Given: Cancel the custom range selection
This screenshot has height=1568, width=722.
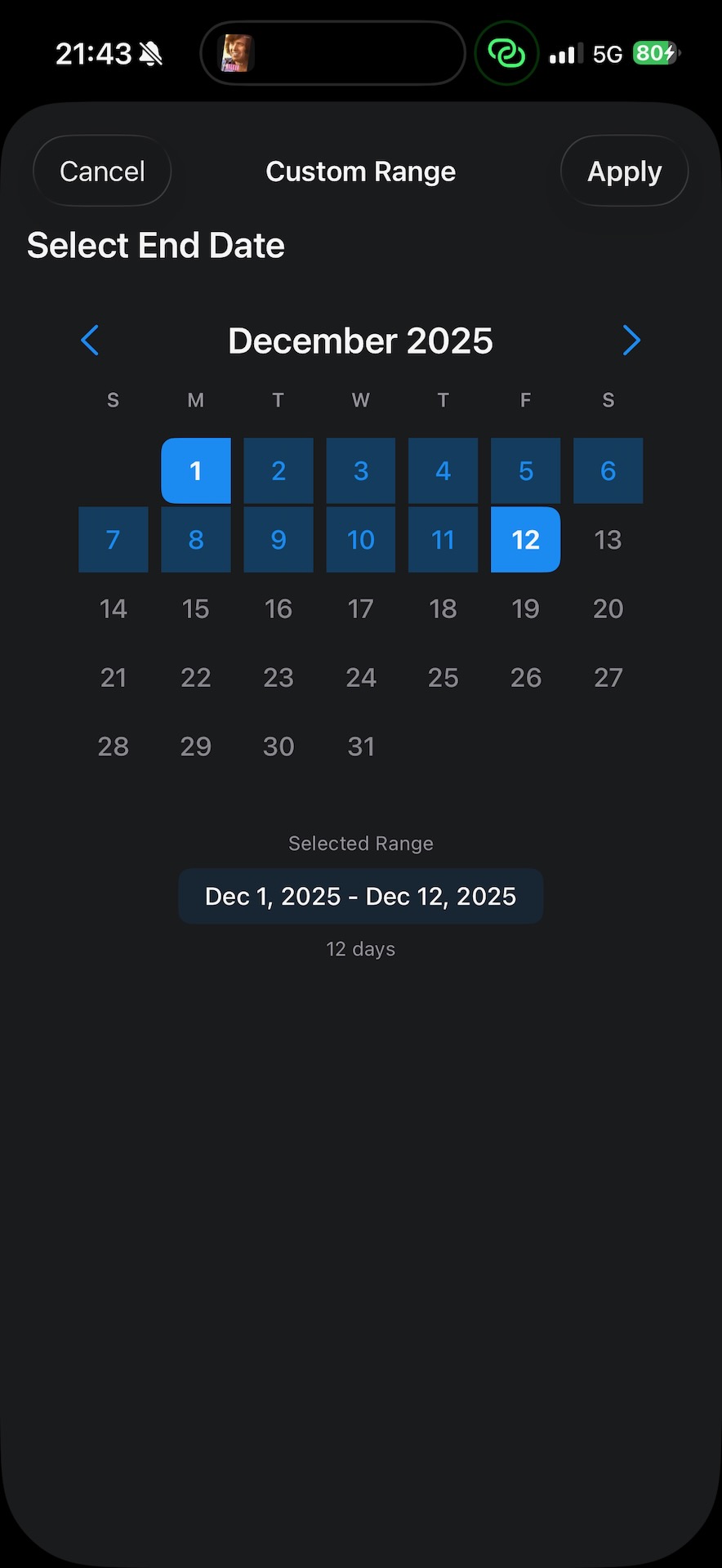Looking at the screenshot, I should click(102, 171).
